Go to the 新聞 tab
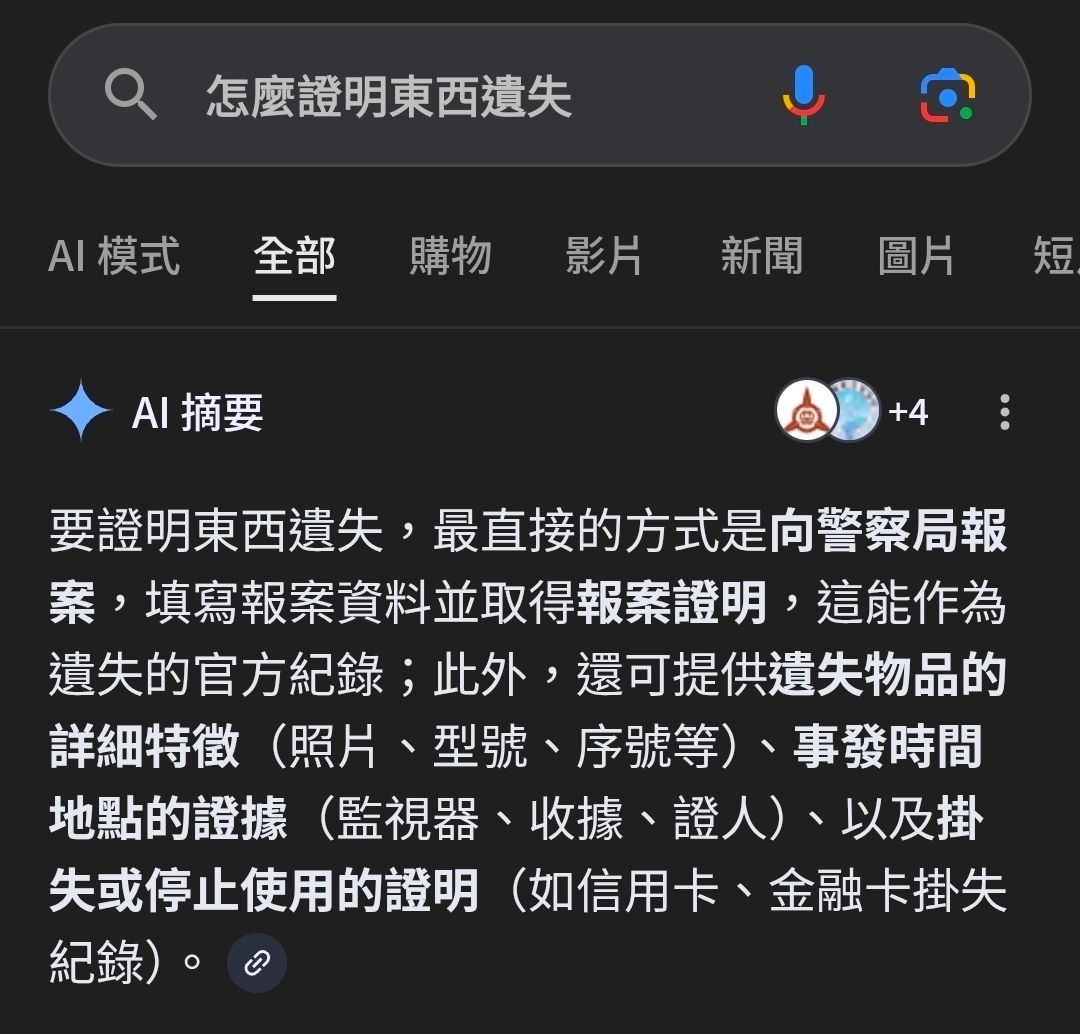This screenshot has height=1034, width=1080. point(761,256)
